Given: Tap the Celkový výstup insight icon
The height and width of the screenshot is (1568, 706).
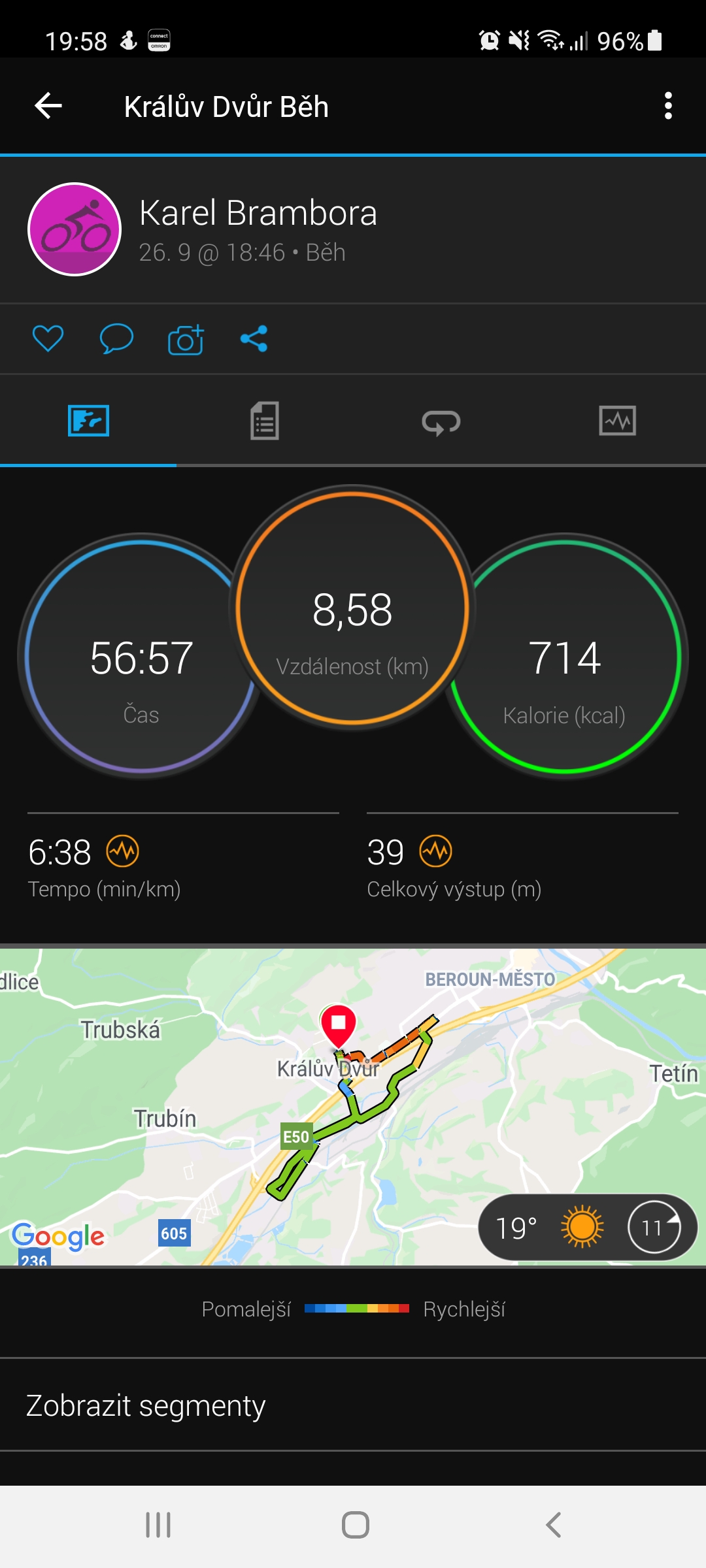Looking at the screenshot, I should (435, 851).
